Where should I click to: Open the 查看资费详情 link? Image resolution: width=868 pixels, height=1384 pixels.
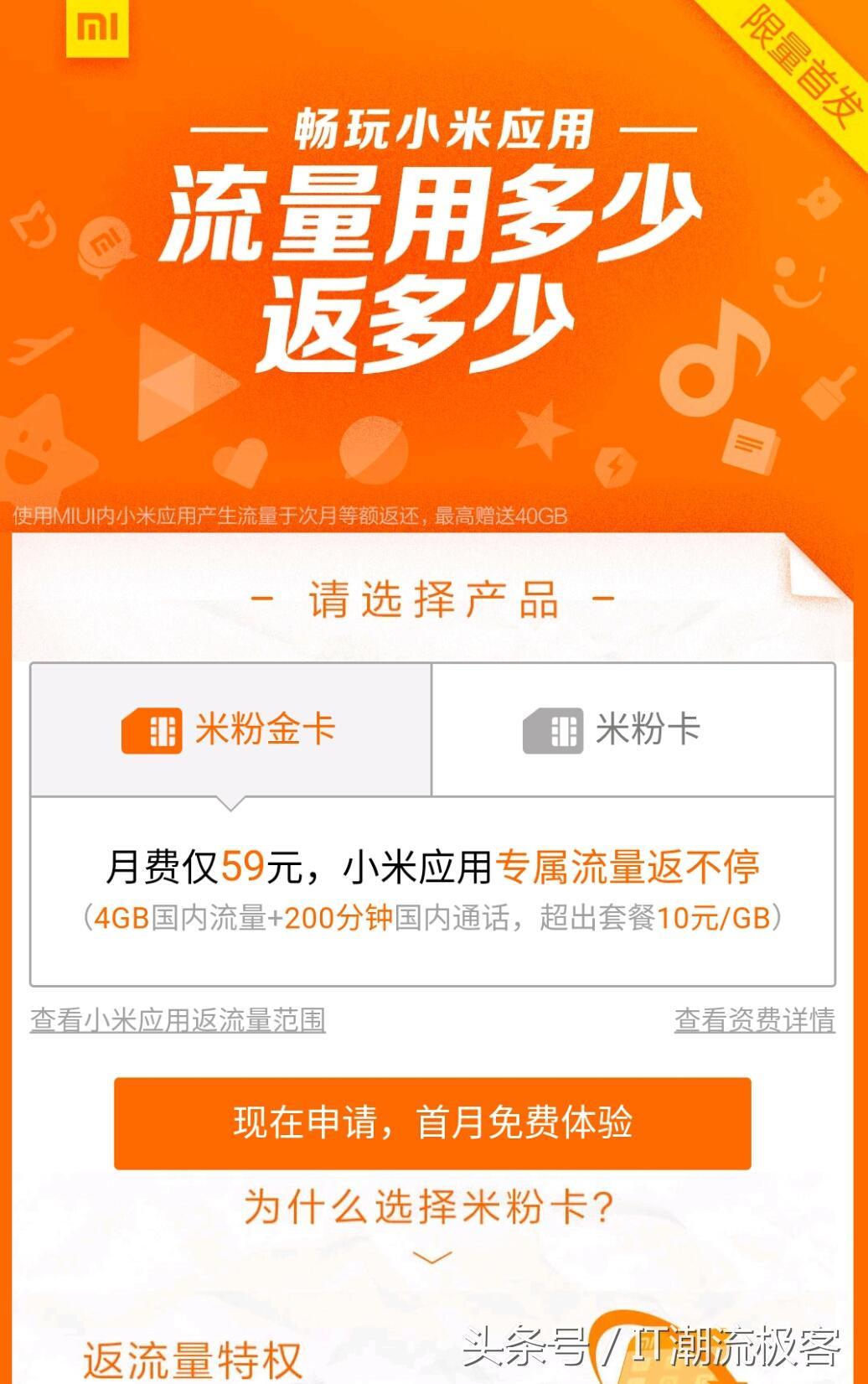pos(754,1020)
